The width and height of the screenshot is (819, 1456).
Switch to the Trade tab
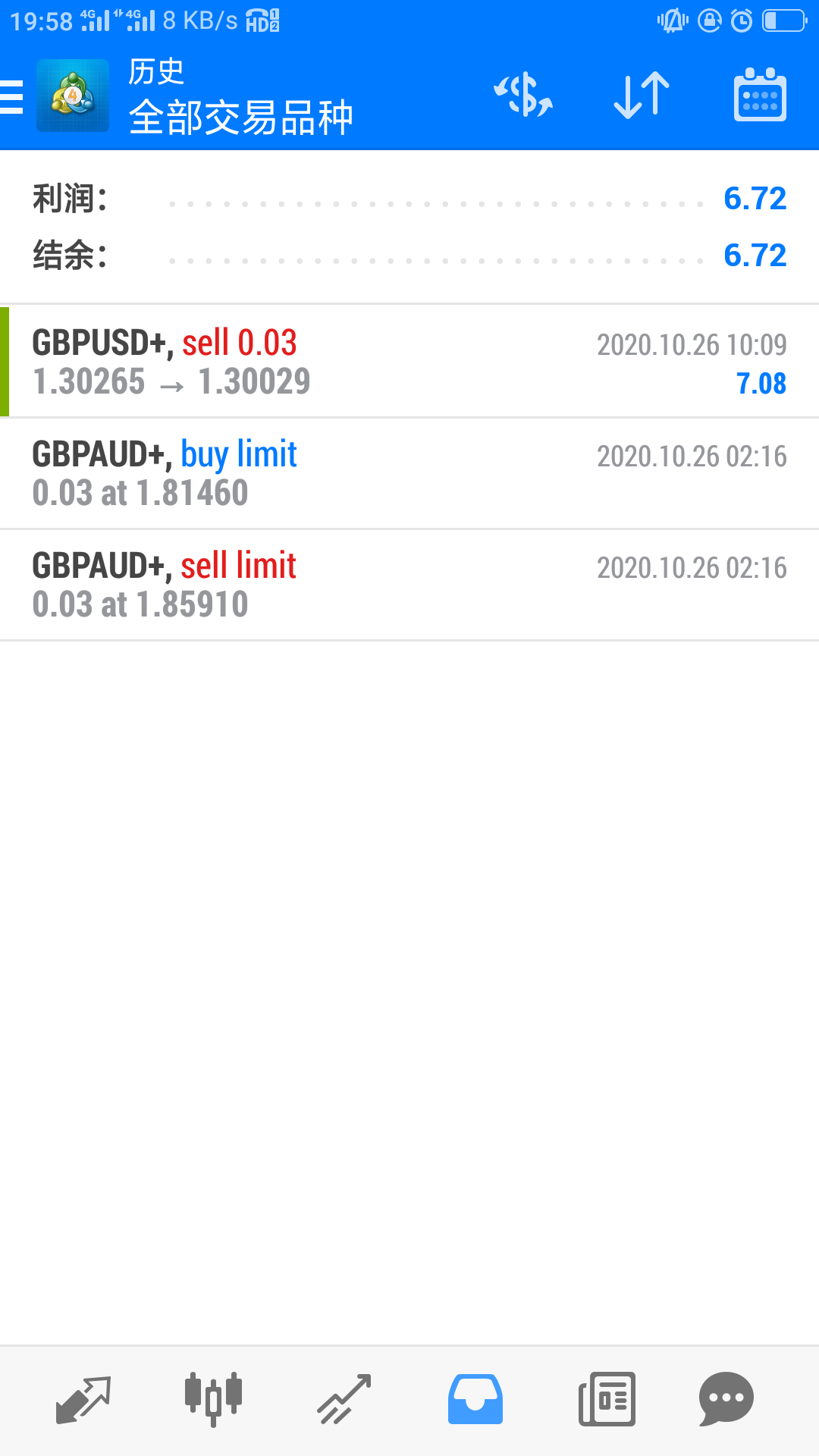click(344, 1399)
